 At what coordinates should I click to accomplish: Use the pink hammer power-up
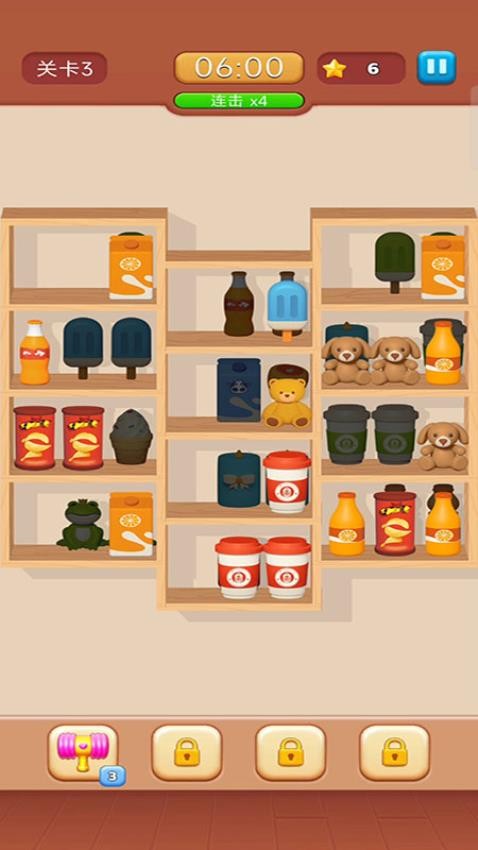click(x=83, y=752)
